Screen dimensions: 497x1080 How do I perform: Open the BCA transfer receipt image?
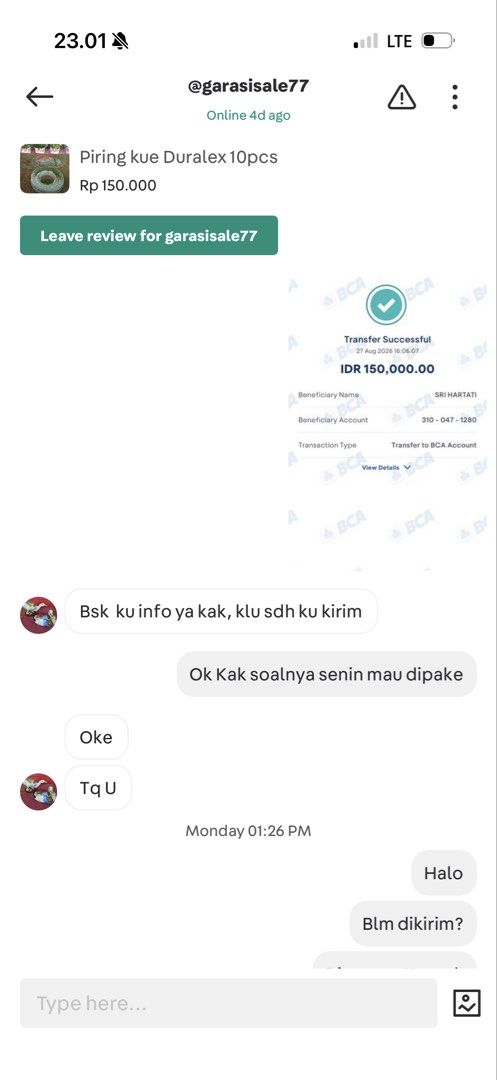coord(387,423)
